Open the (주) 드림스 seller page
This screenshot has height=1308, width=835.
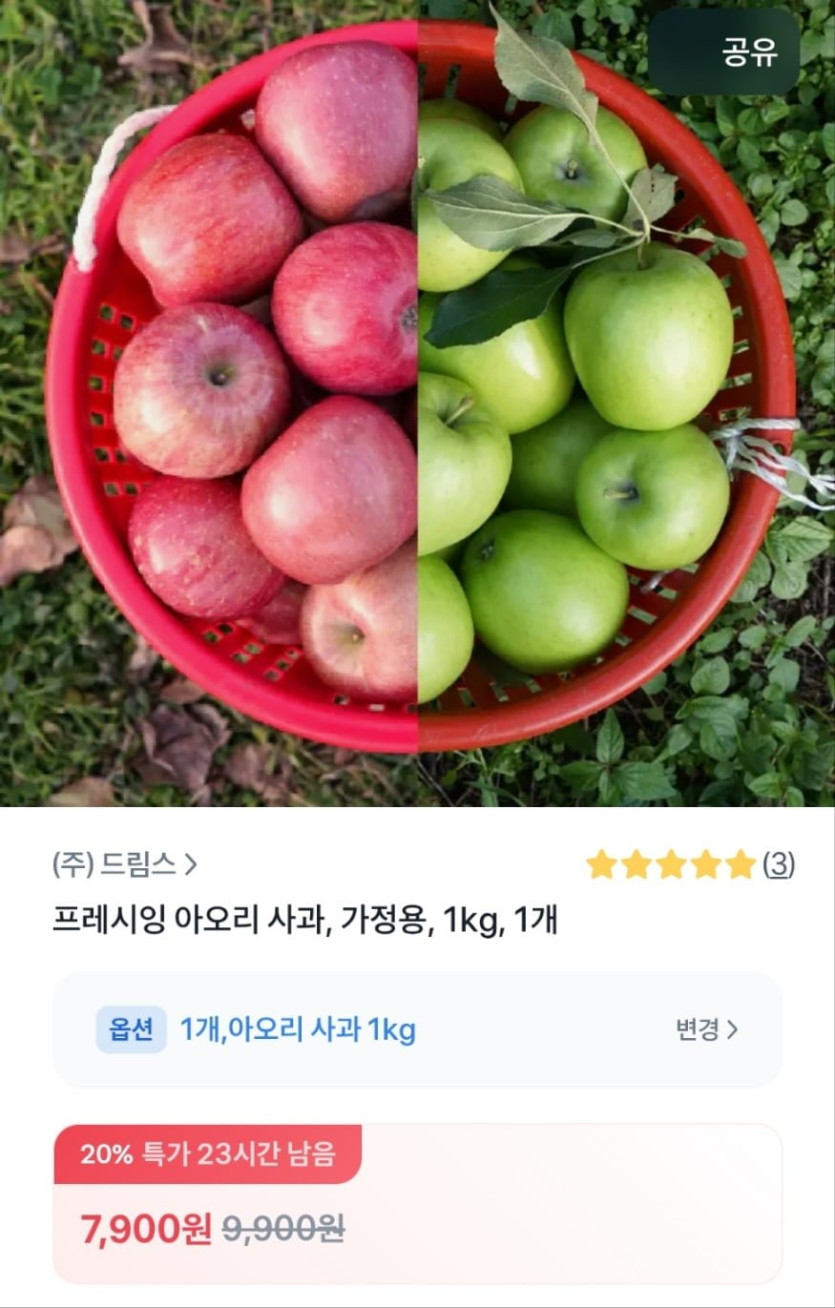[124, 864]
